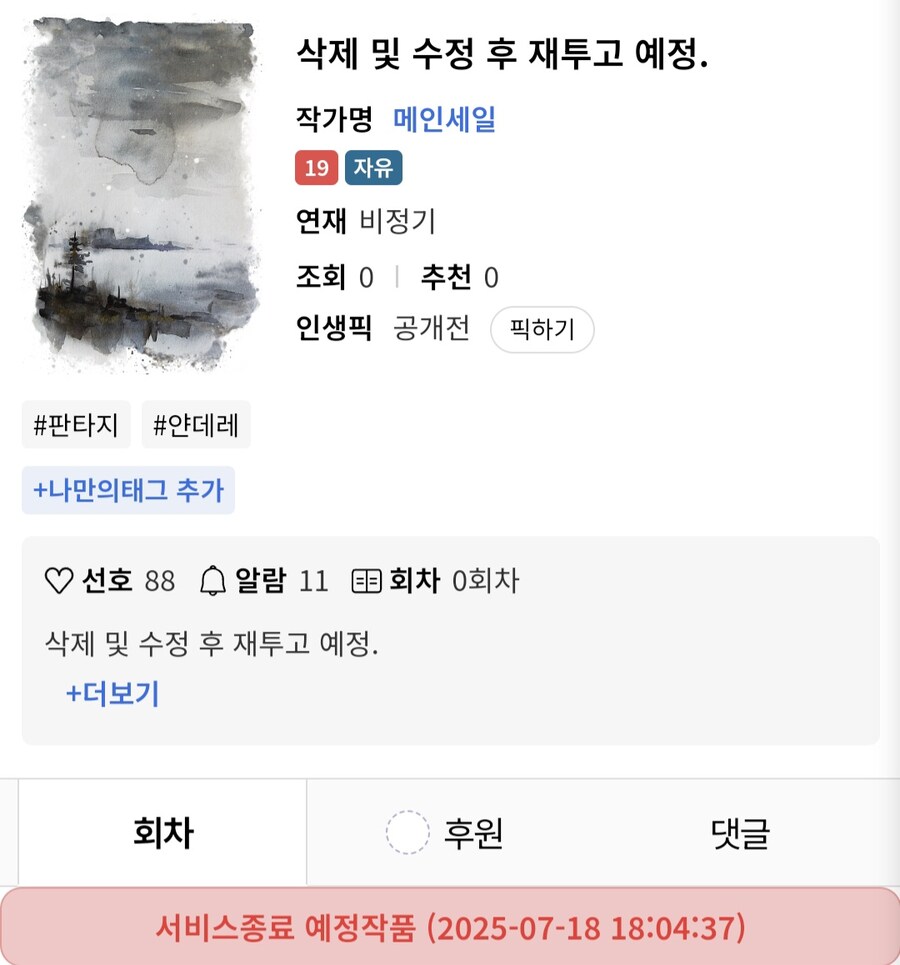This screenshot has width=900, height=965.
Task: Click the heart icon next to 선호
Action: [x=60, y=580]
